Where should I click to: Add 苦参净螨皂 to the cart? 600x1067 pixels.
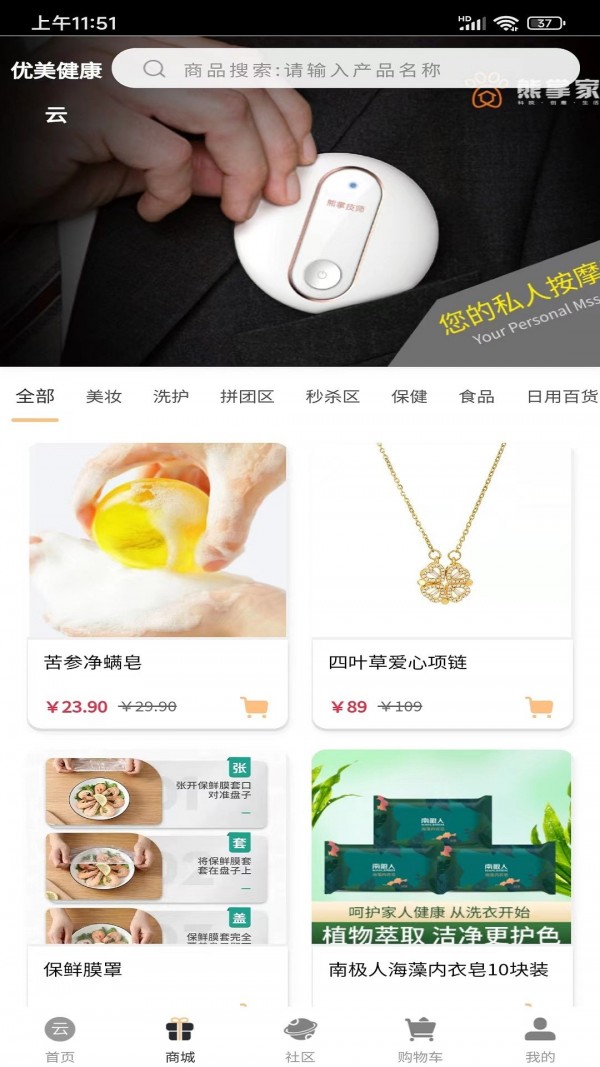[255, 707]
